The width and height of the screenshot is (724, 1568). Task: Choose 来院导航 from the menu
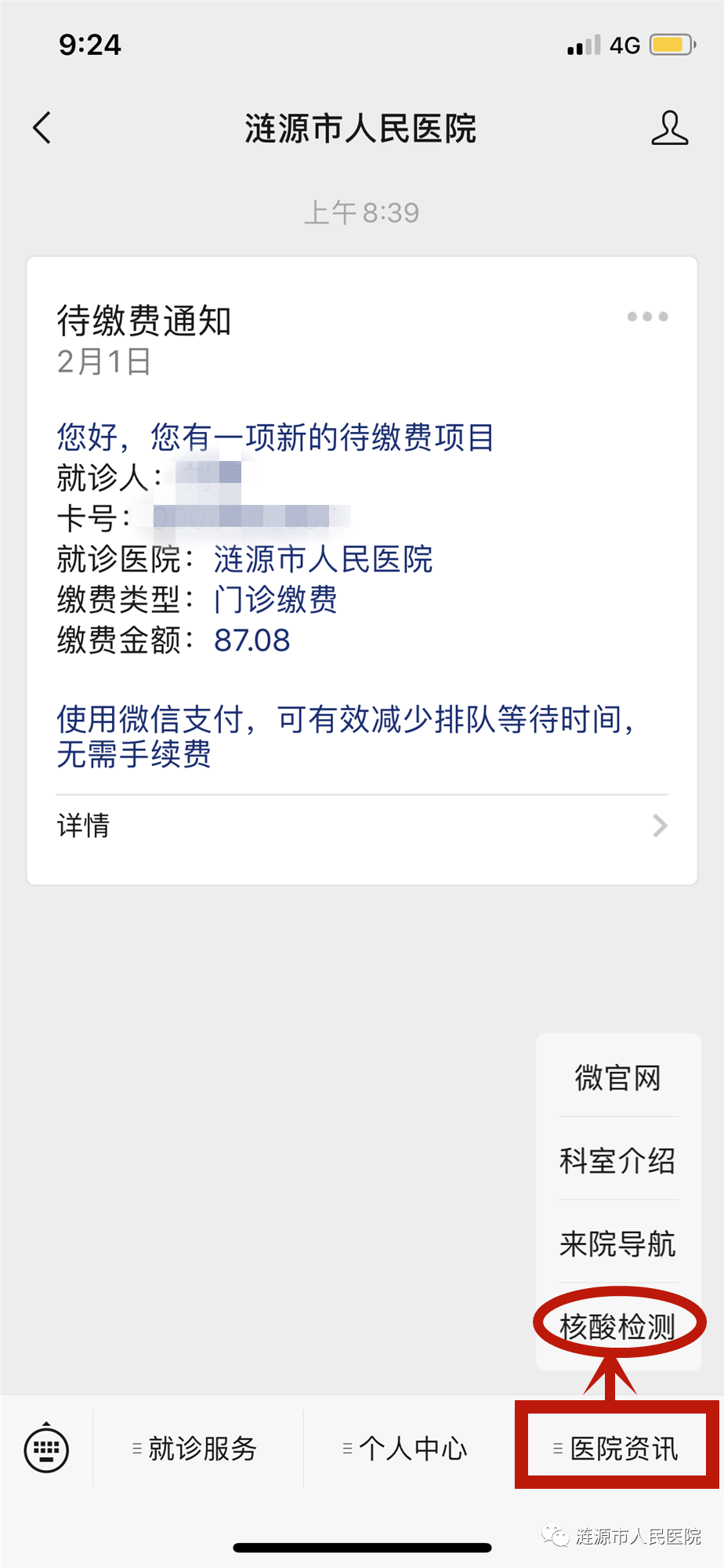tap(618, 1244)
